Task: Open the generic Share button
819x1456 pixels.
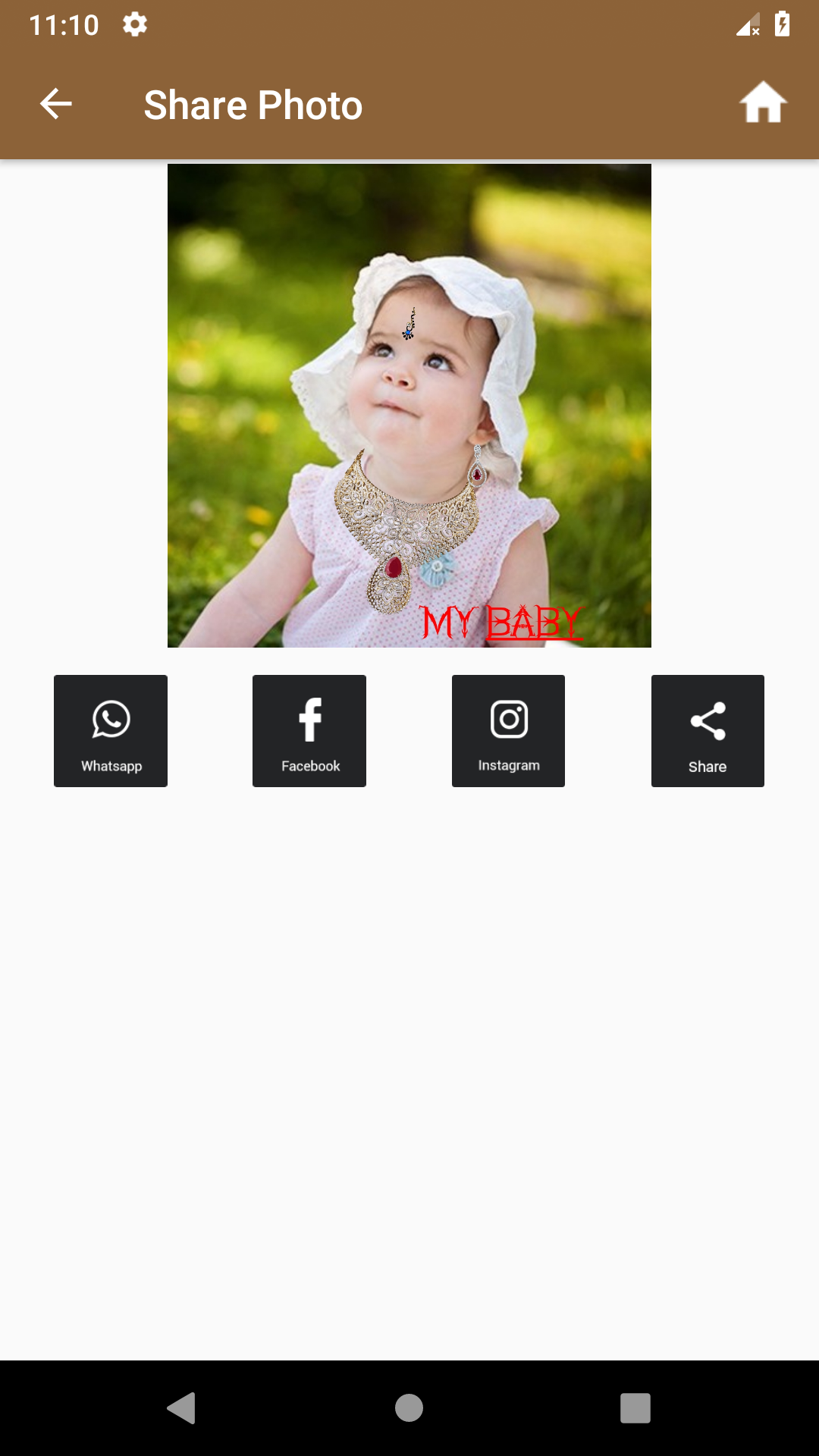Action: 708,731
